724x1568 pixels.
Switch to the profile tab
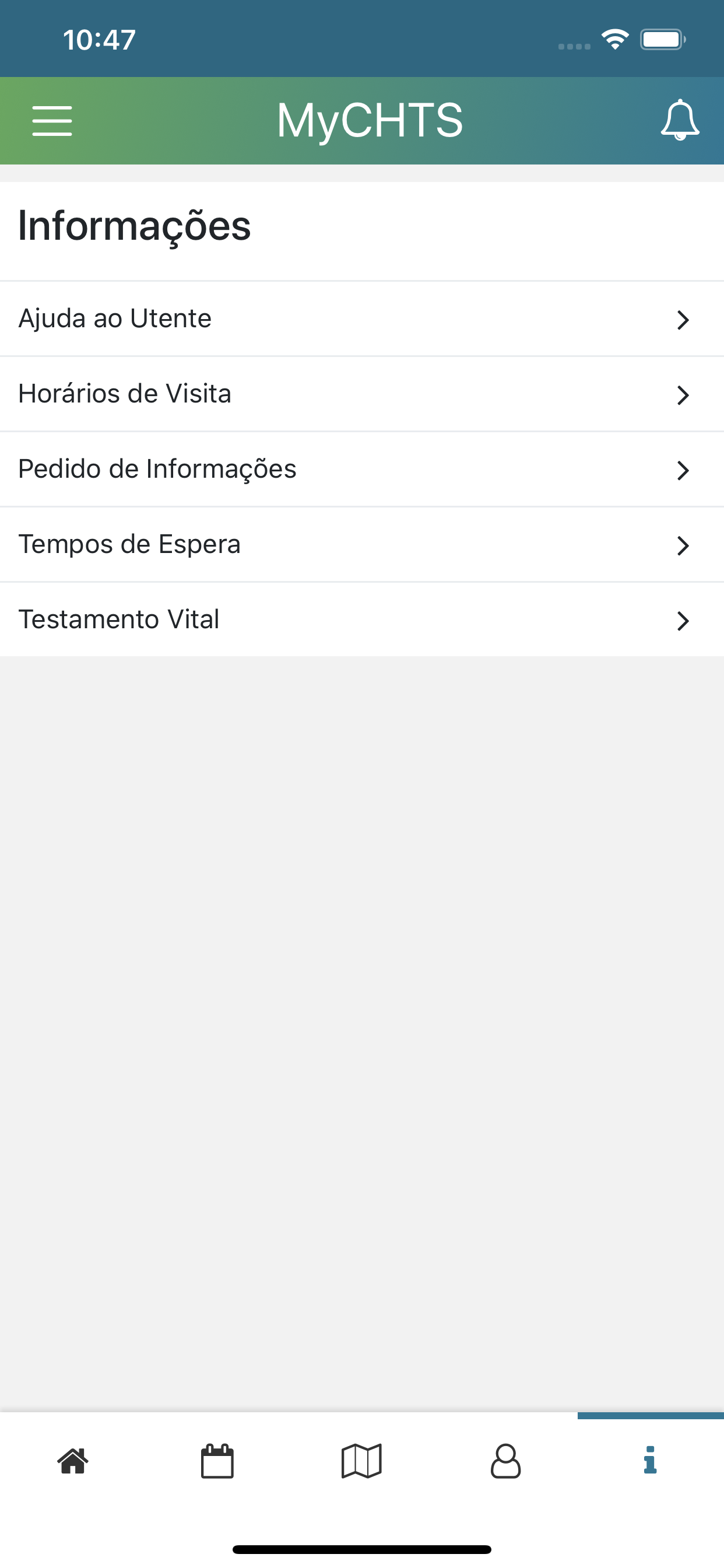[505, 1461]
